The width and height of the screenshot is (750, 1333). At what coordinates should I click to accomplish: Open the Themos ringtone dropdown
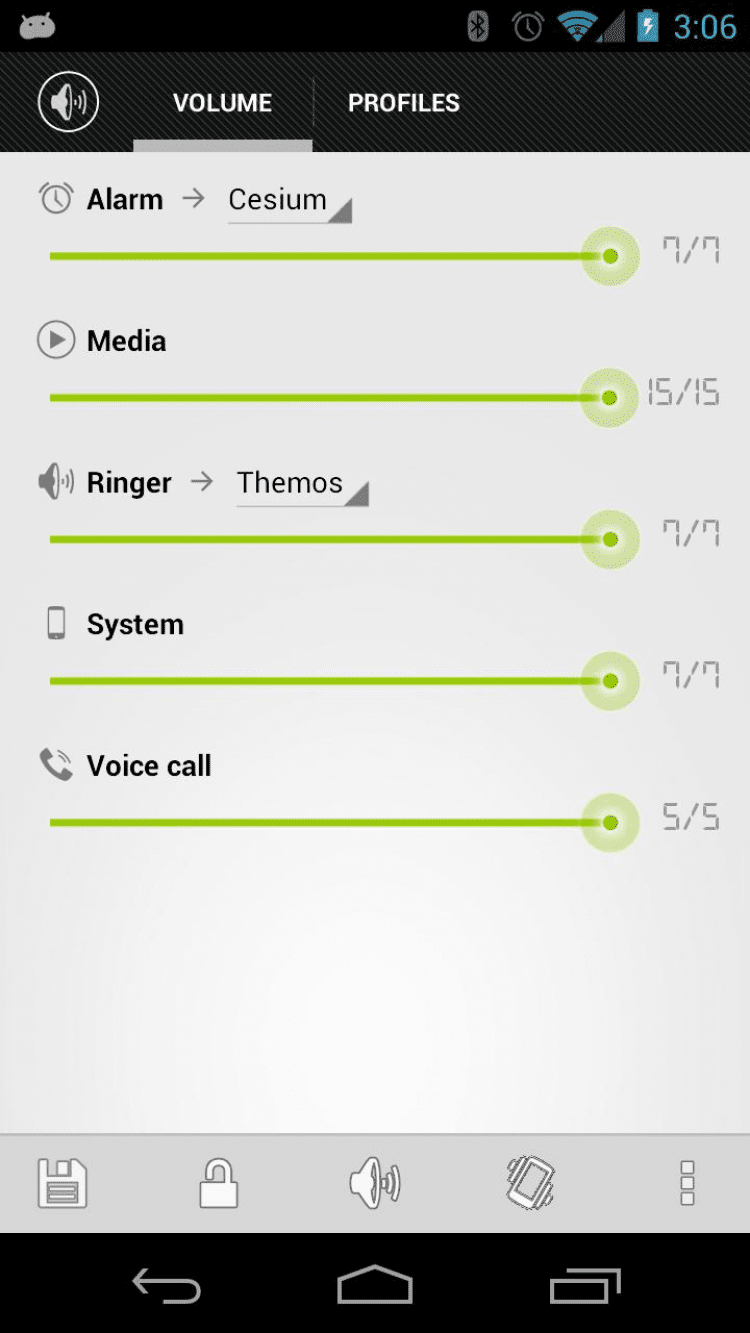pos(301,484)
